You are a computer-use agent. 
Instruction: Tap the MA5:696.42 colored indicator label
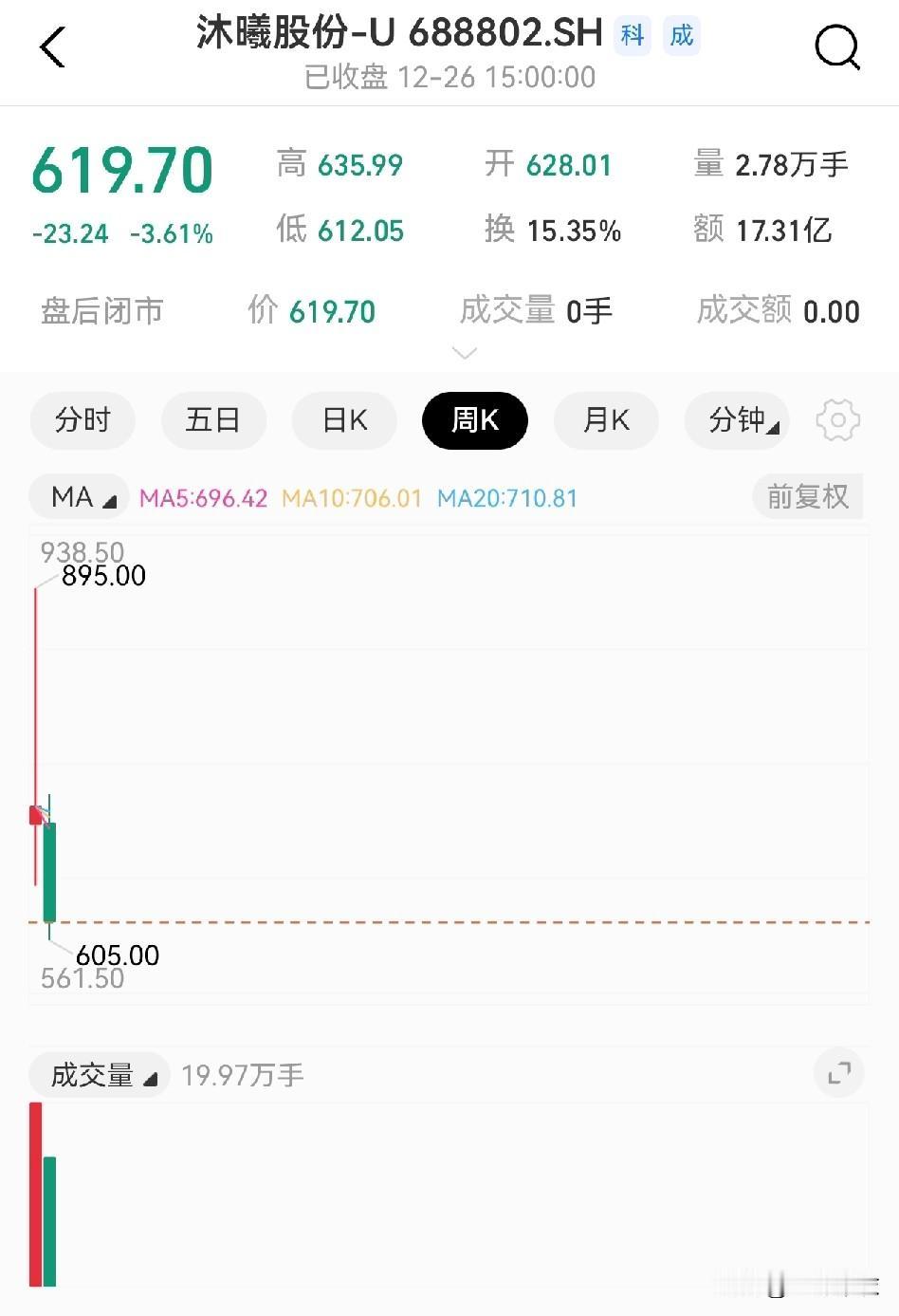202,496
